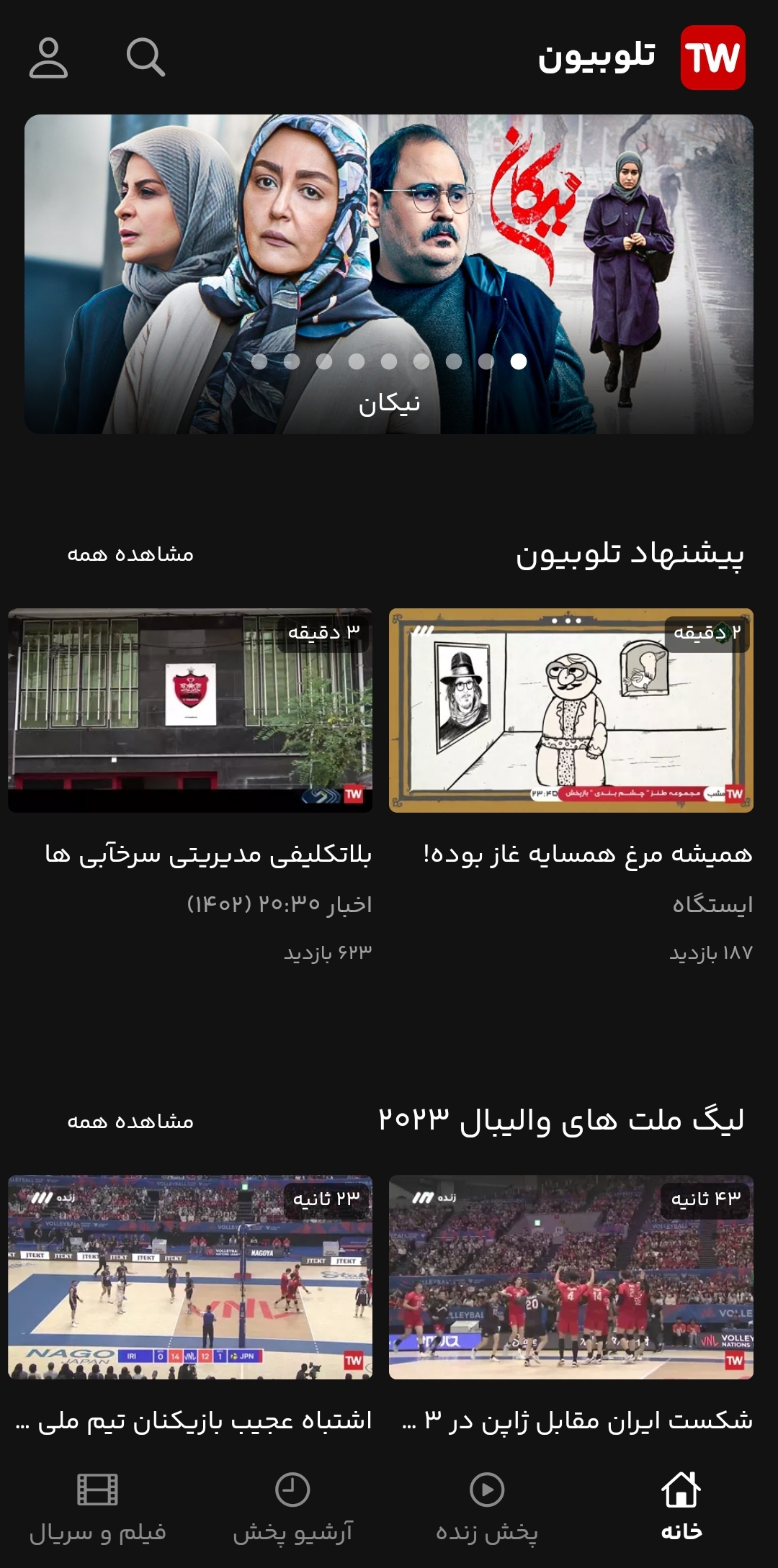The width and height of the screenshot is (778, 1568).
Task: Tap مشاهده همه for پیشنهاد تلوبیون
Action: click(130, 554)
